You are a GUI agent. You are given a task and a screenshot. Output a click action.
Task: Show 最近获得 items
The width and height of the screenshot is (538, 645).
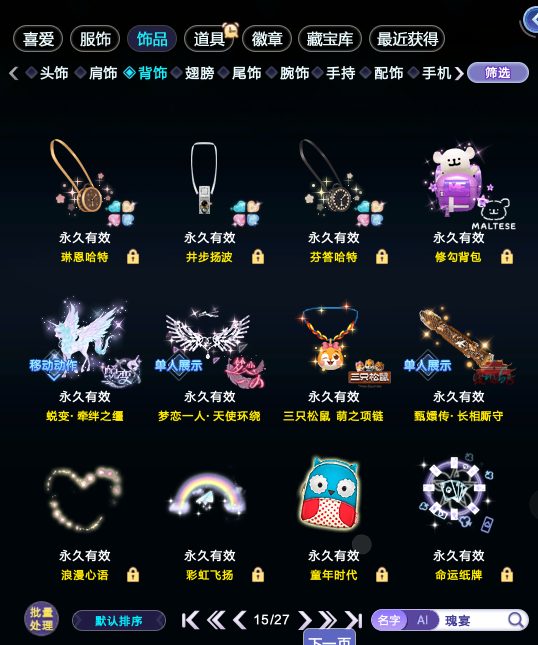pyautogui.click(x=407, y=39)
